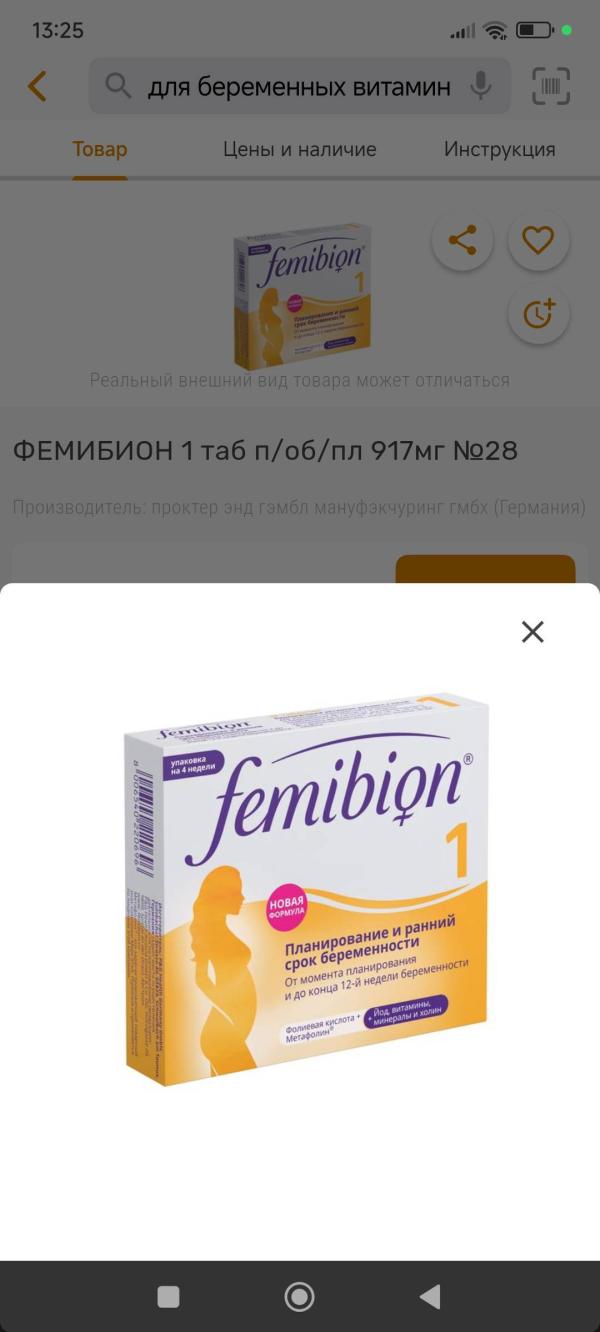The width and height of the screenshot is (600, 1332).
Task: Set a reminder with the clock icon
Action: click(538, 314)
